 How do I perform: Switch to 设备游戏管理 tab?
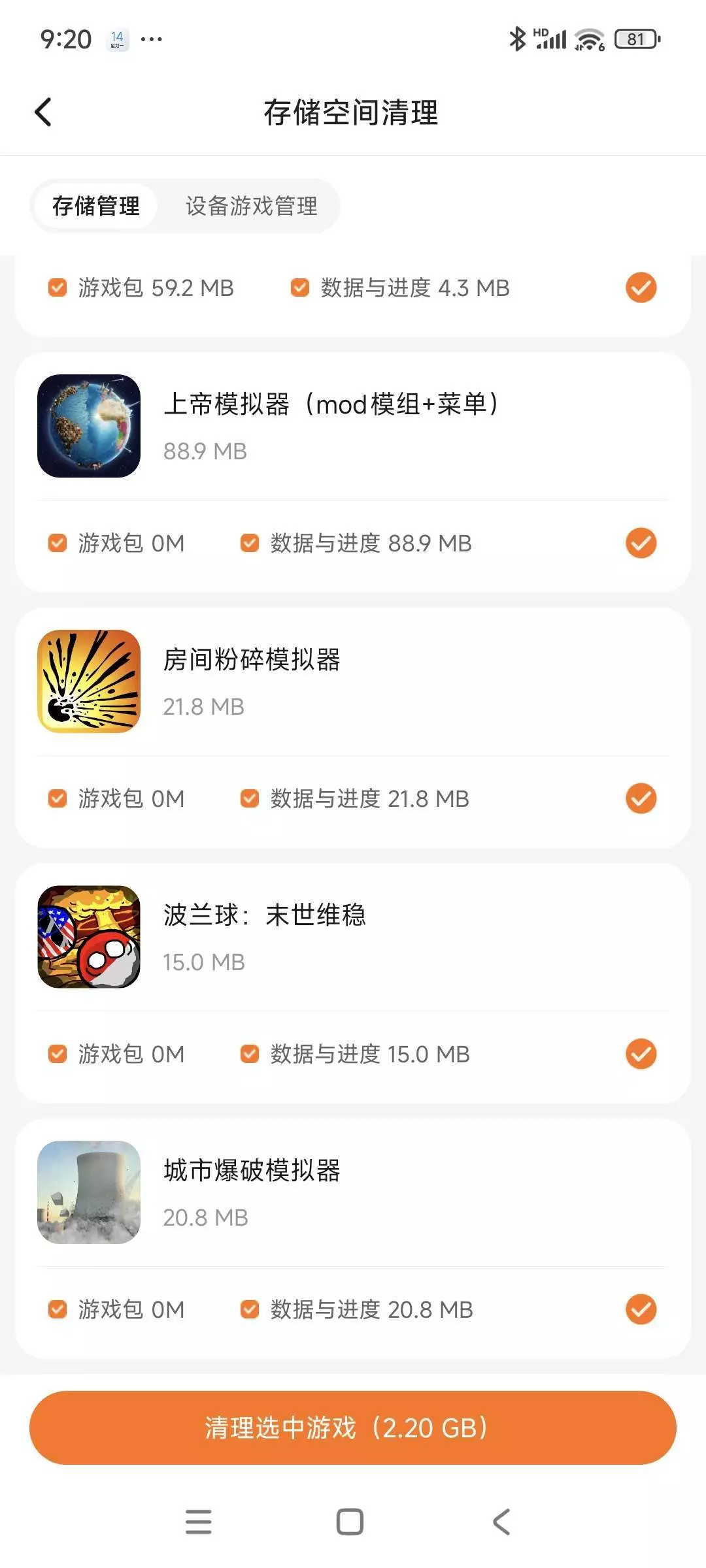(252, 206)
